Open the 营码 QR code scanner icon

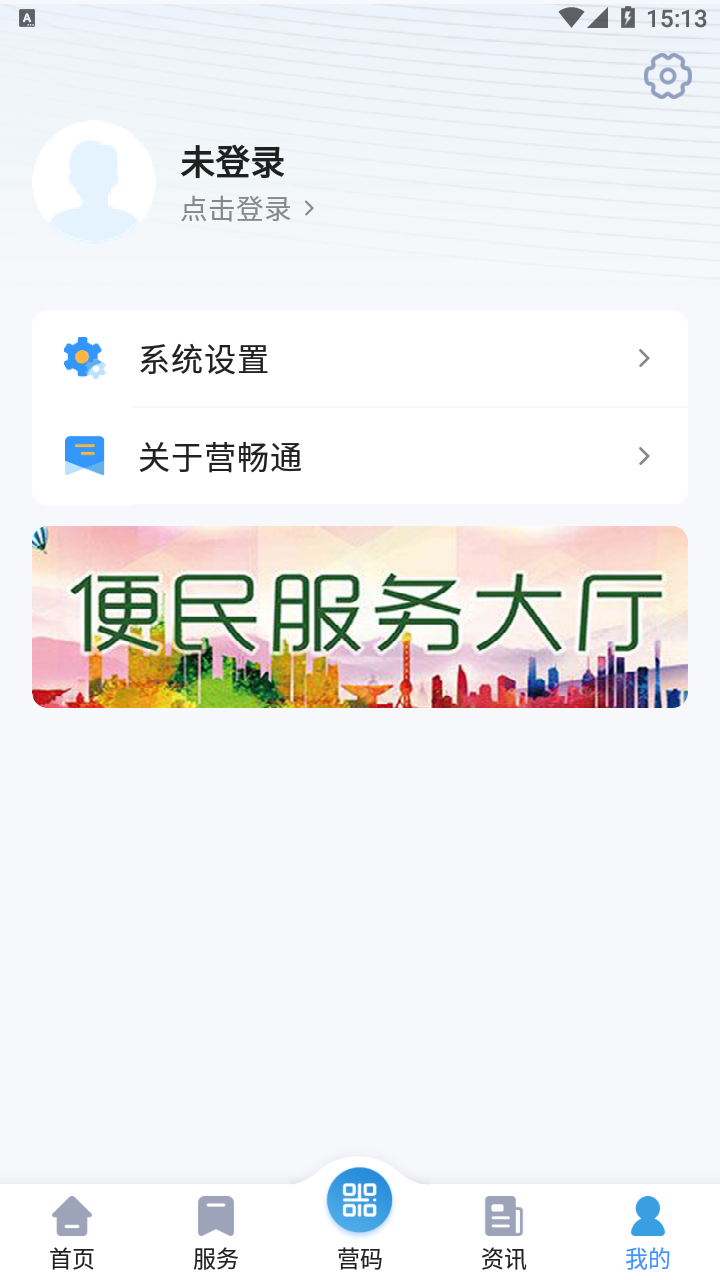[359, 1199]
